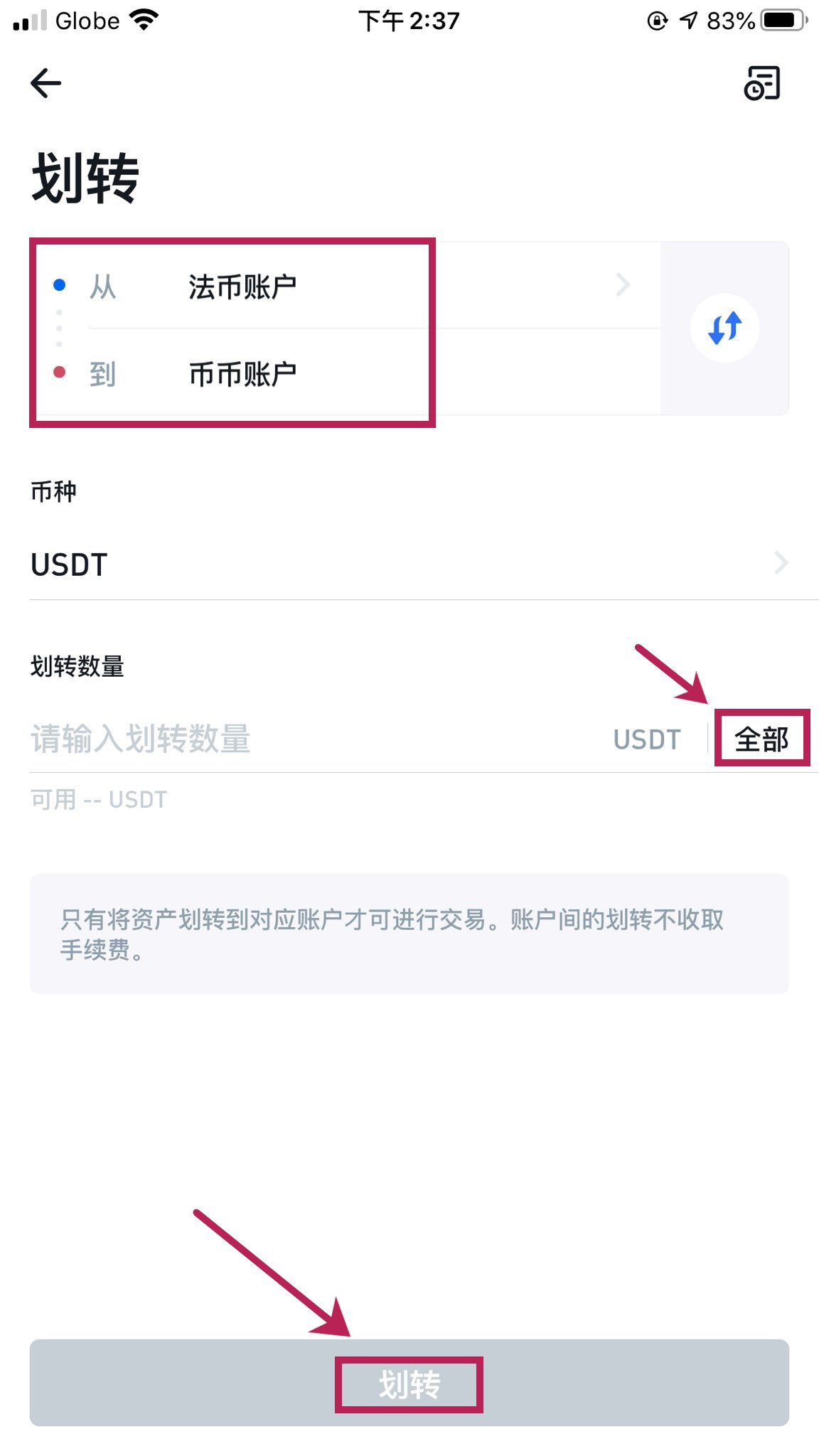
Task: Swap the from and to accounts
Action: tap(724, 328)
